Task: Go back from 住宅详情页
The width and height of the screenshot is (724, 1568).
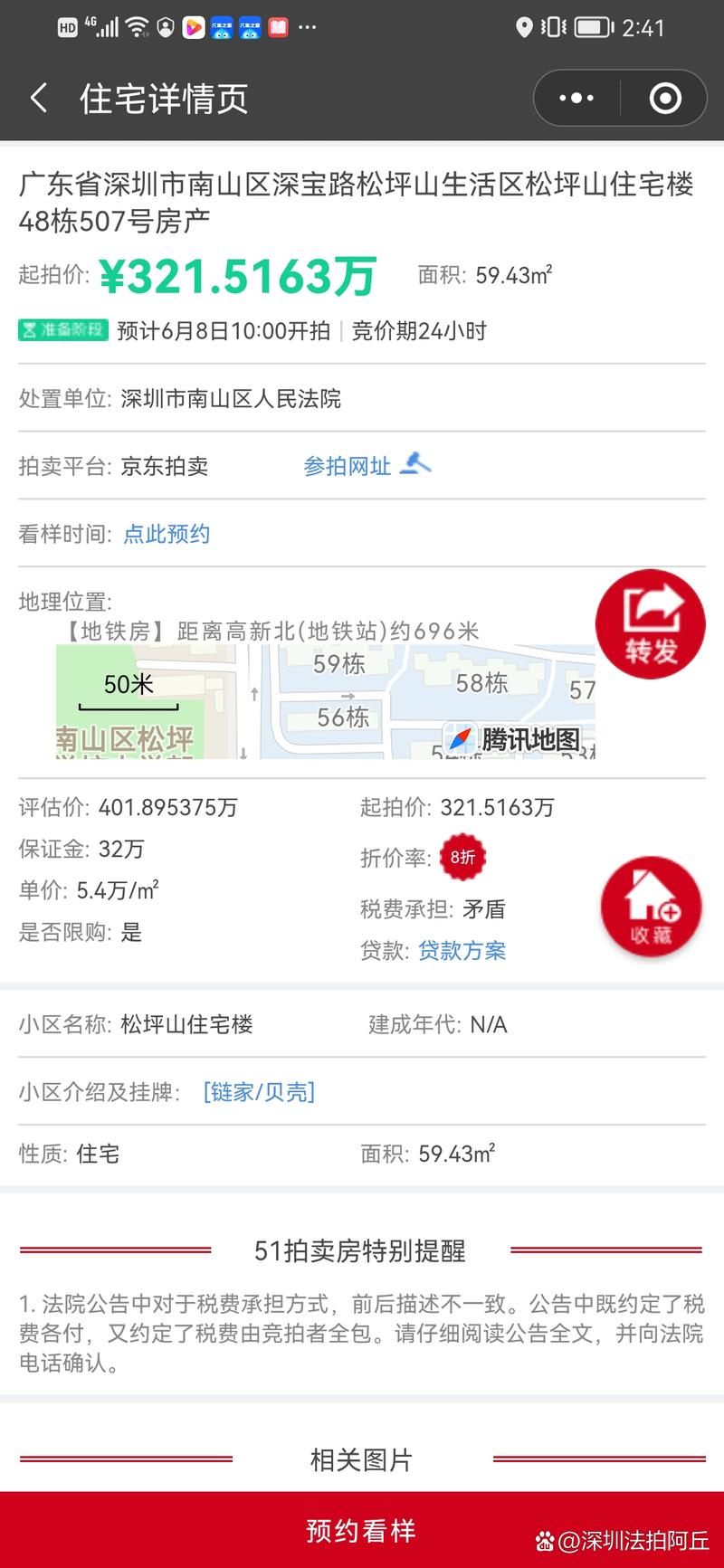Action: pos(39,98)
